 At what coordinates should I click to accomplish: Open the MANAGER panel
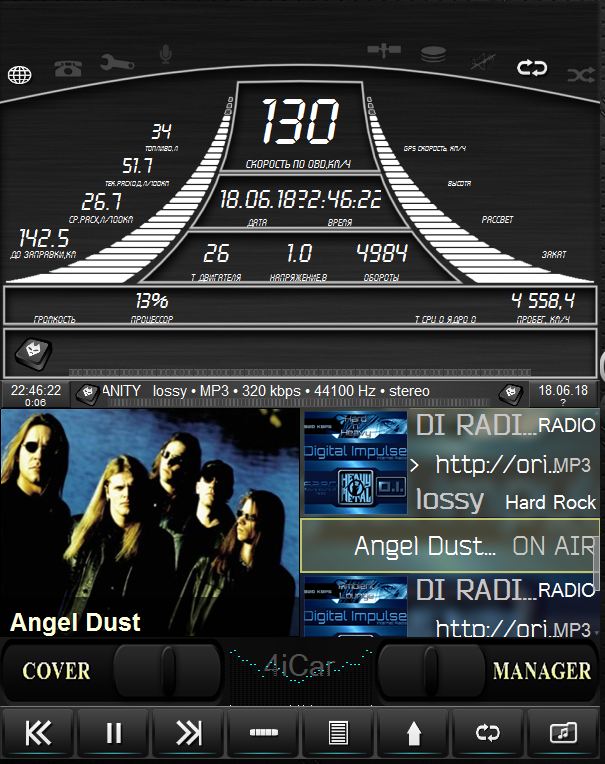pos(541,670)
